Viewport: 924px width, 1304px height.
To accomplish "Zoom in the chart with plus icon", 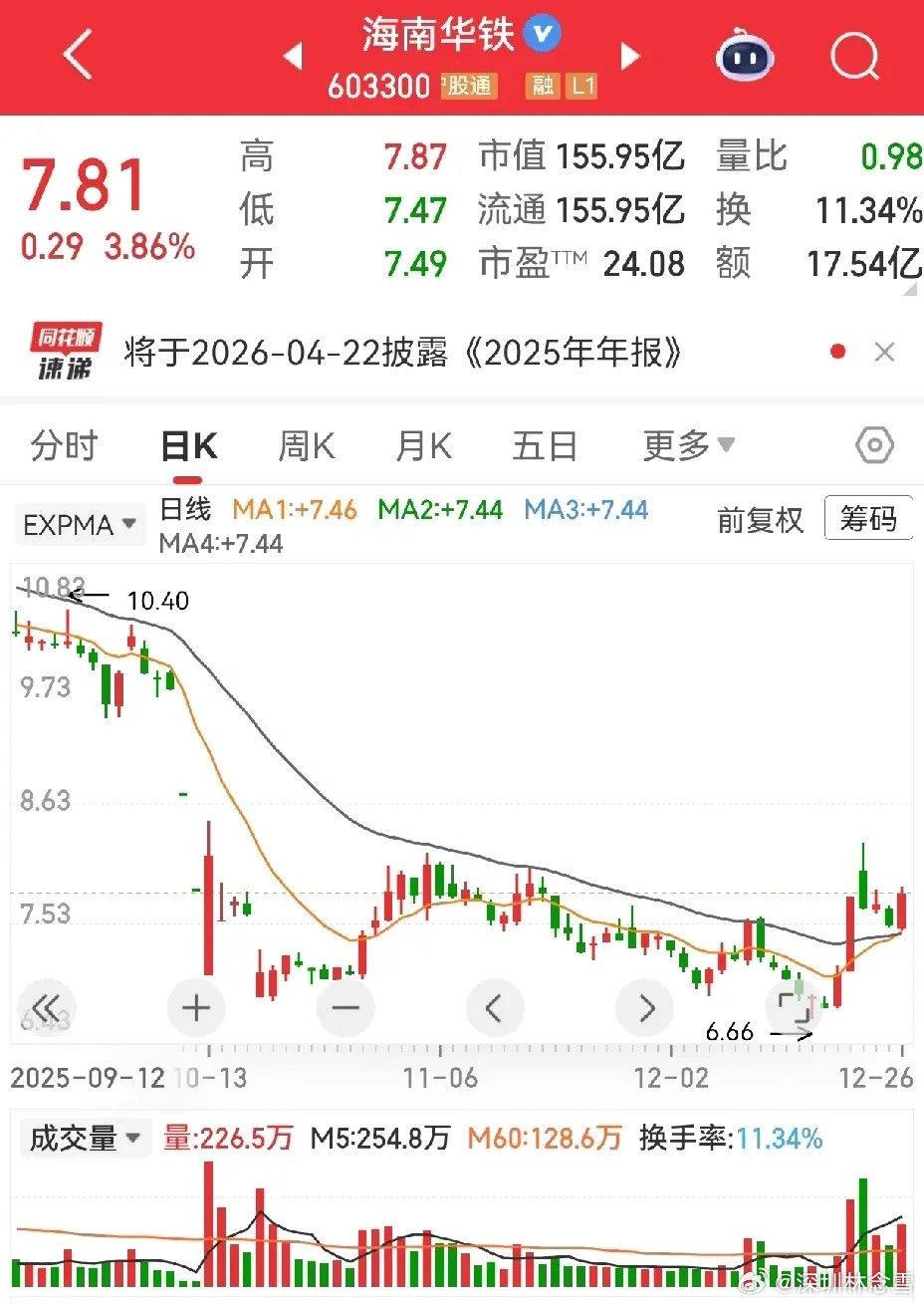I will point(196,1007).
